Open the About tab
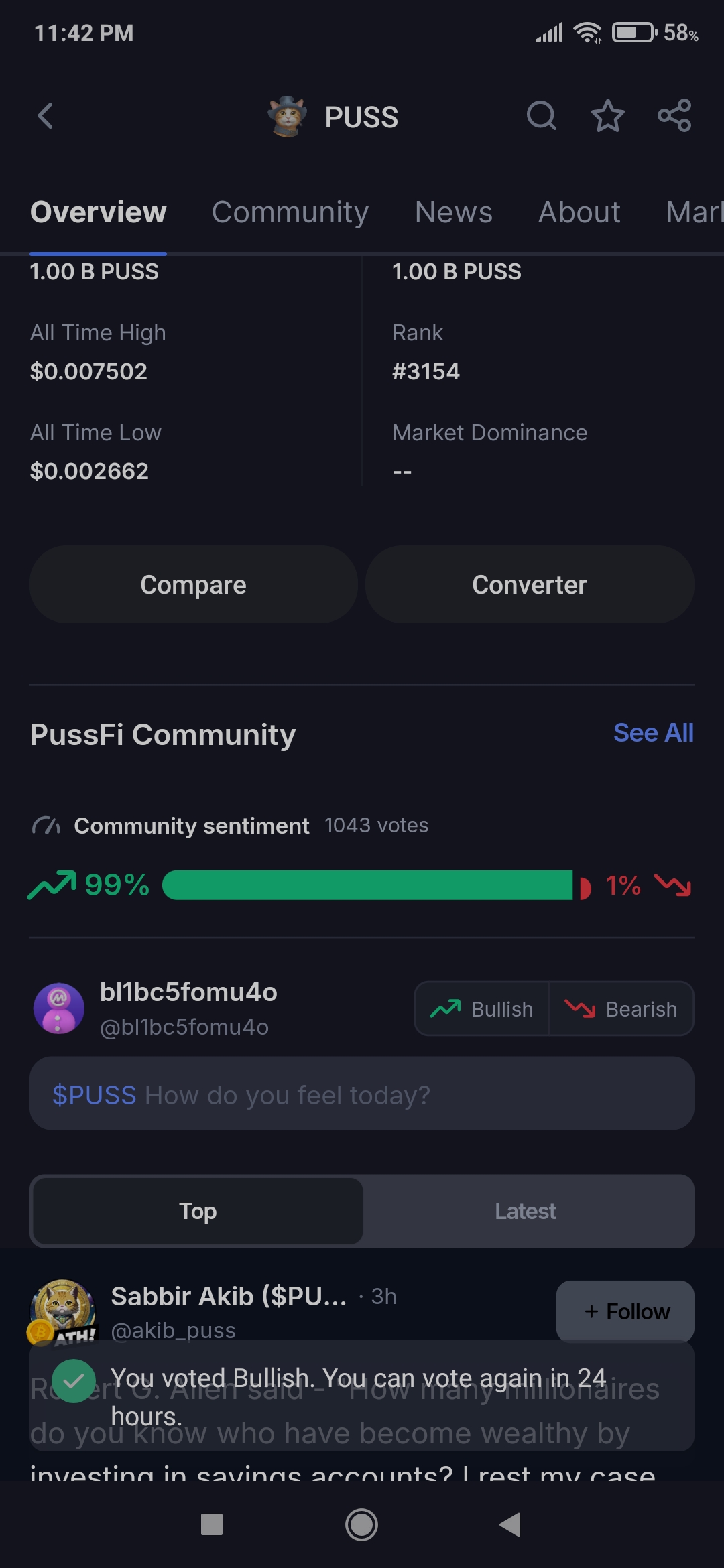Viewport: 724px width, 1568px height. point(579,212)
